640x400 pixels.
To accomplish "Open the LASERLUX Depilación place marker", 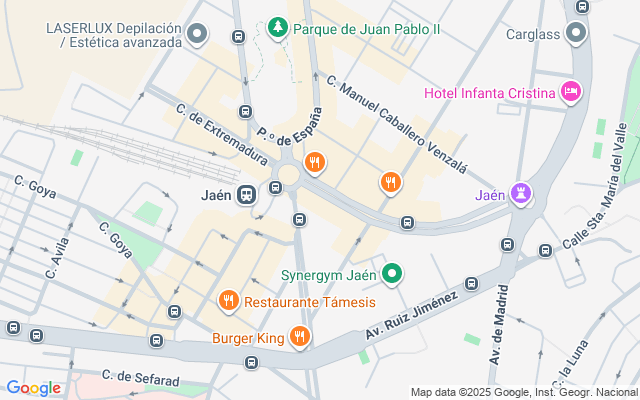I will 197,34.
